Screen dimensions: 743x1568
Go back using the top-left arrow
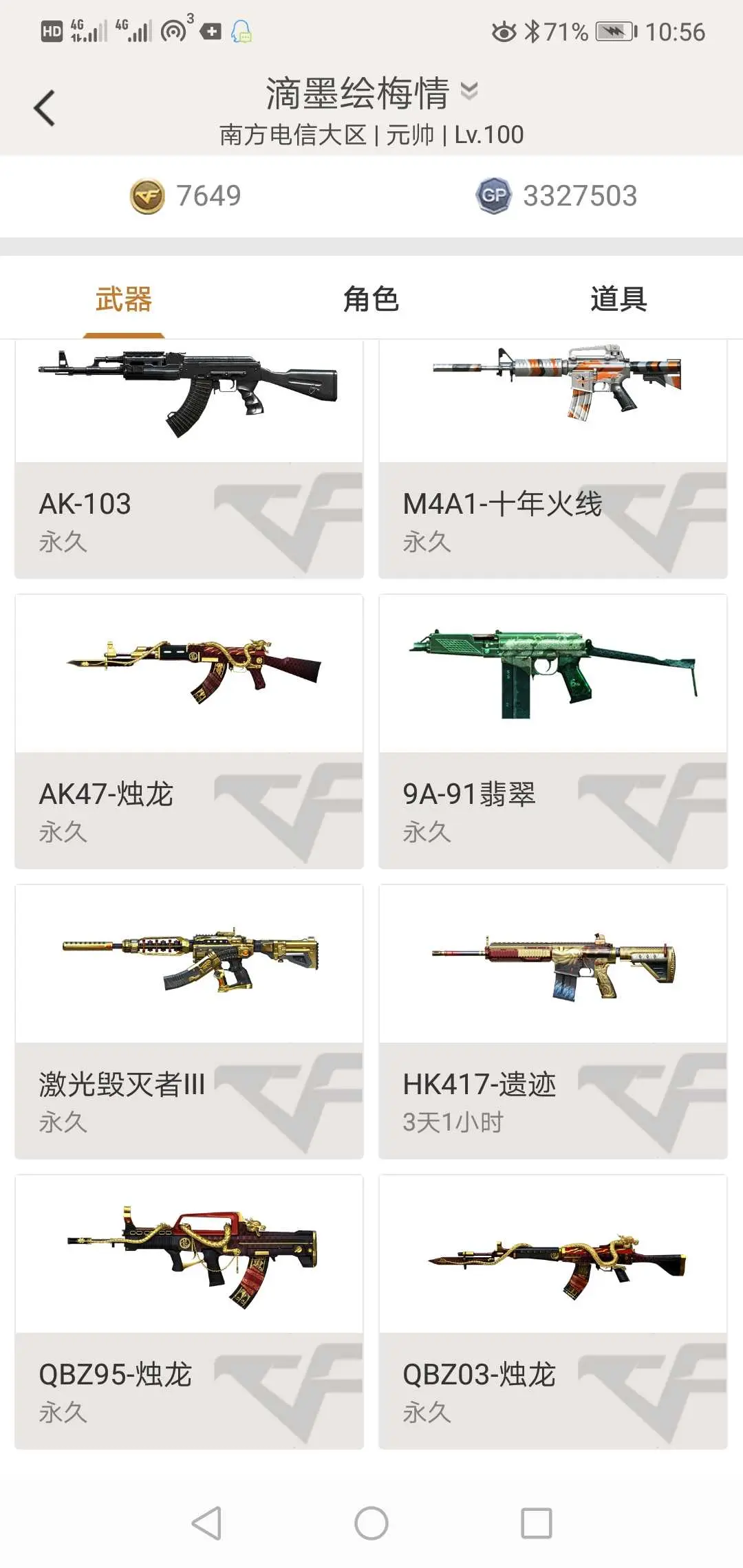coord(45,109)
